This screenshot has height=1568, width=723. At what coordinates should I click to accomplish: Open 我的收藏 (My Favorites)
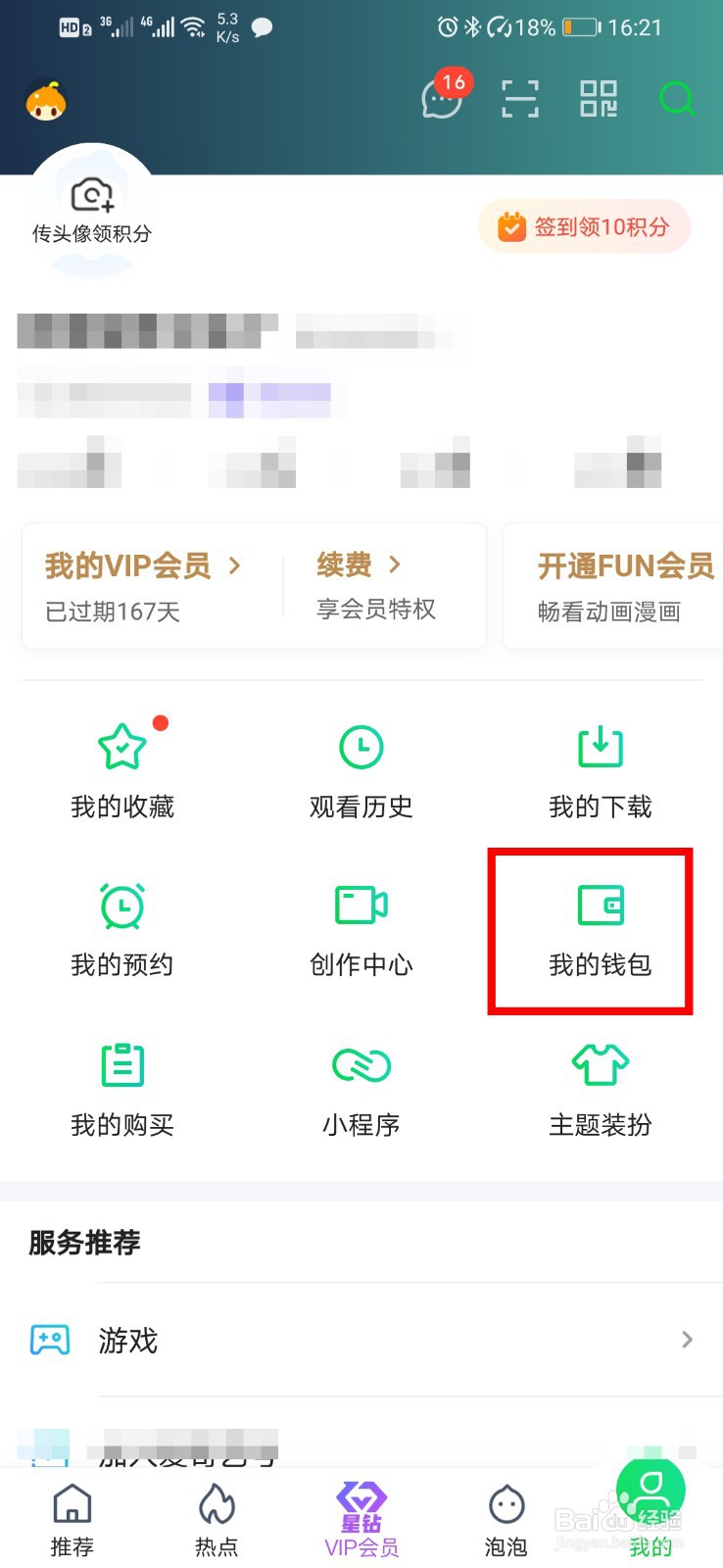[121, 769]
